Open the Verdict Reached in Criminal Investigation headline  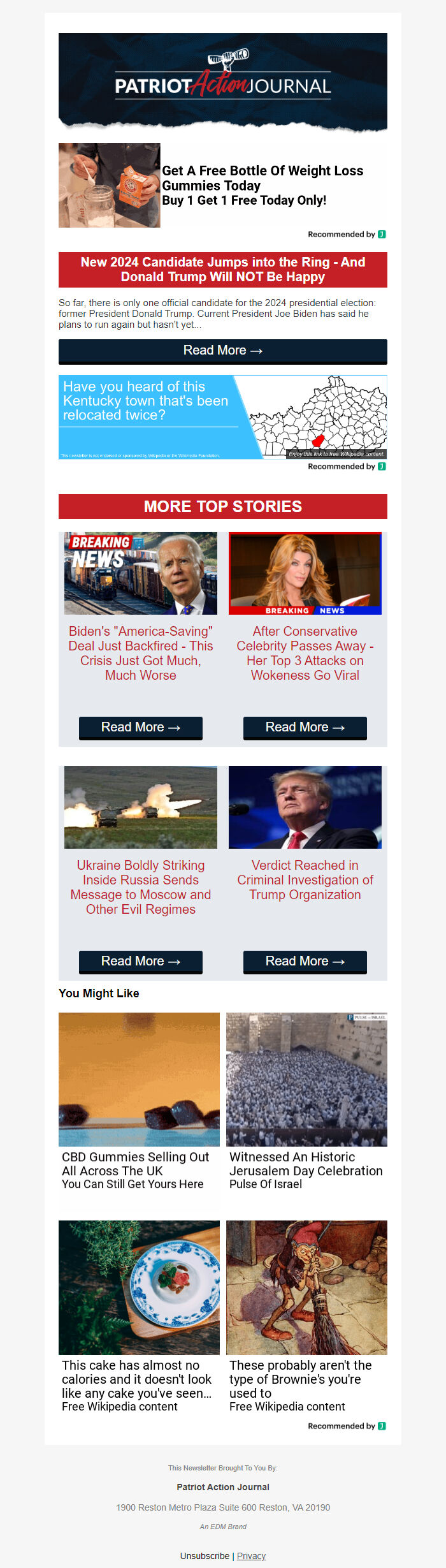click(305, 880)
